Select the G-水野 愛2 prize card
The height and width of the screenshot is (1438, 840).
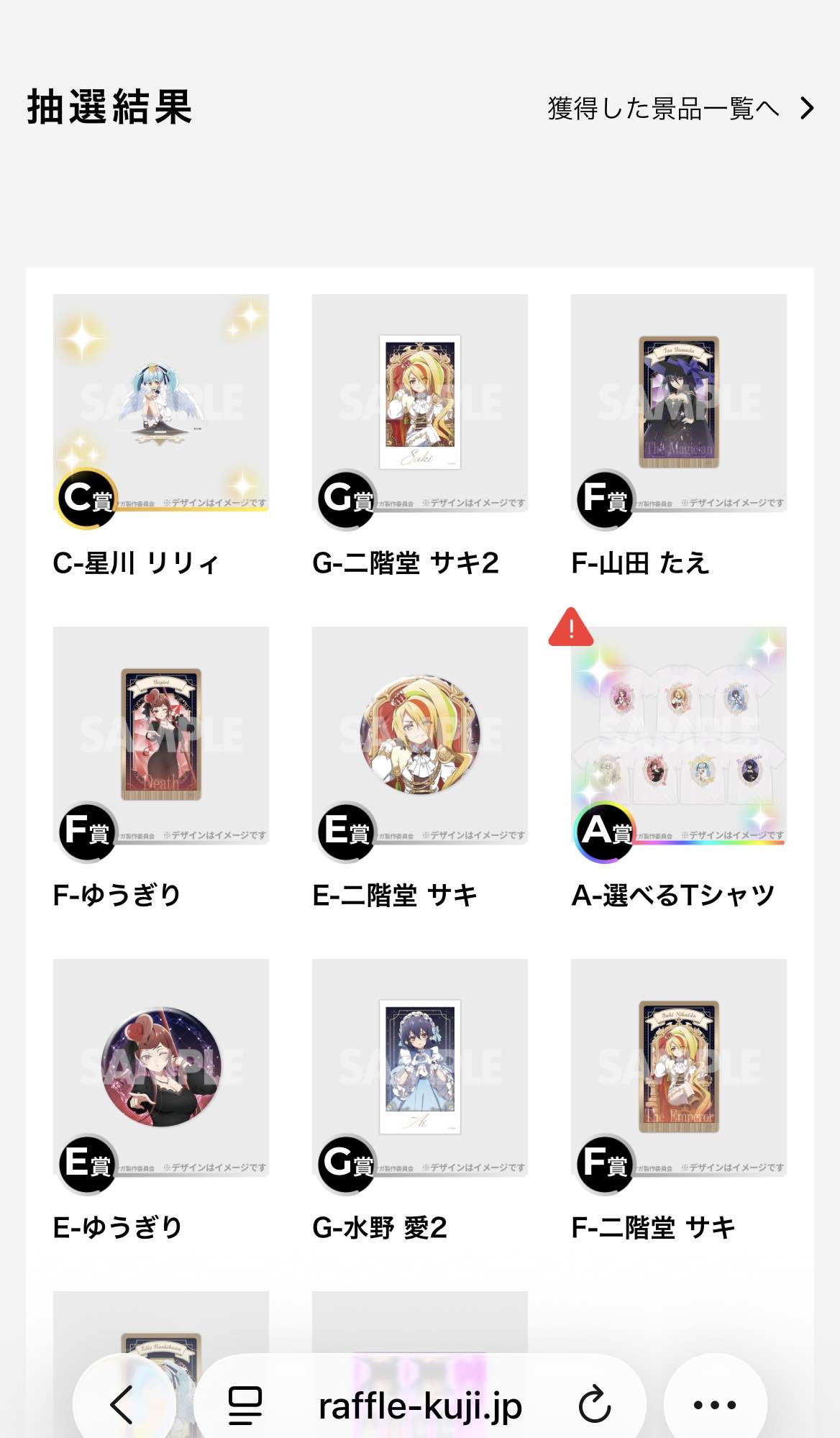point(419,1068)
